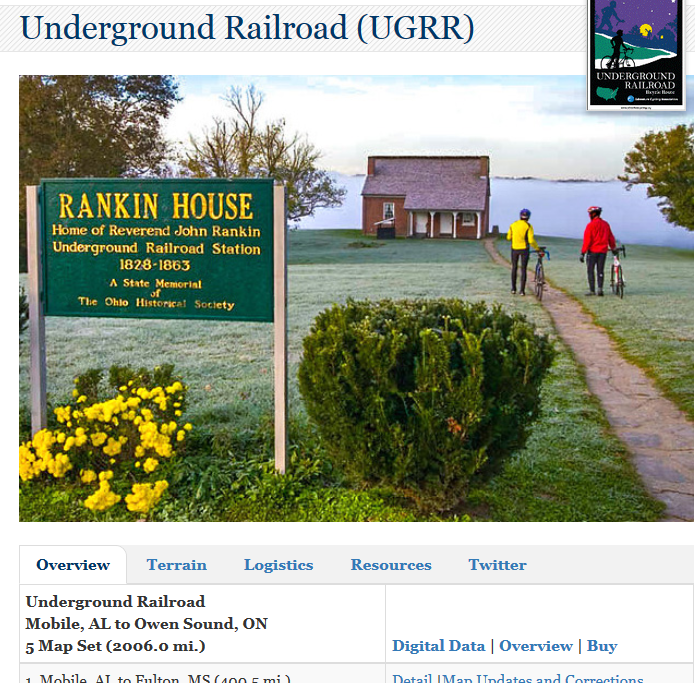This screenshot has width=695, height=683.
Task: Open the Logistics tab
Action: (x=278, y=565)
